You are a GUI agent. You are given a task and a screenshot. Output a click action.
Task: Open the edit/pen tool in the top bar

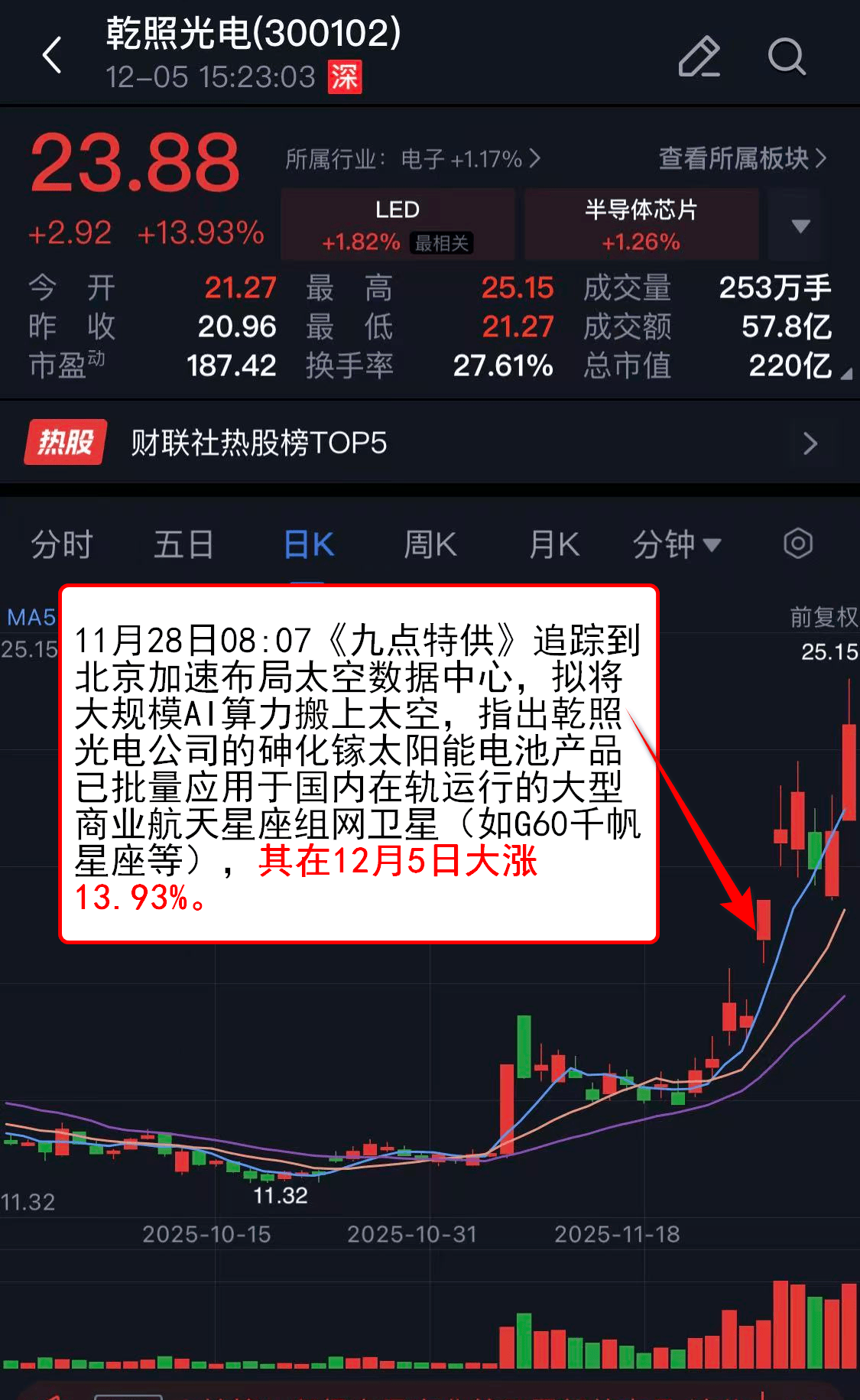click(x=699, y=56)
